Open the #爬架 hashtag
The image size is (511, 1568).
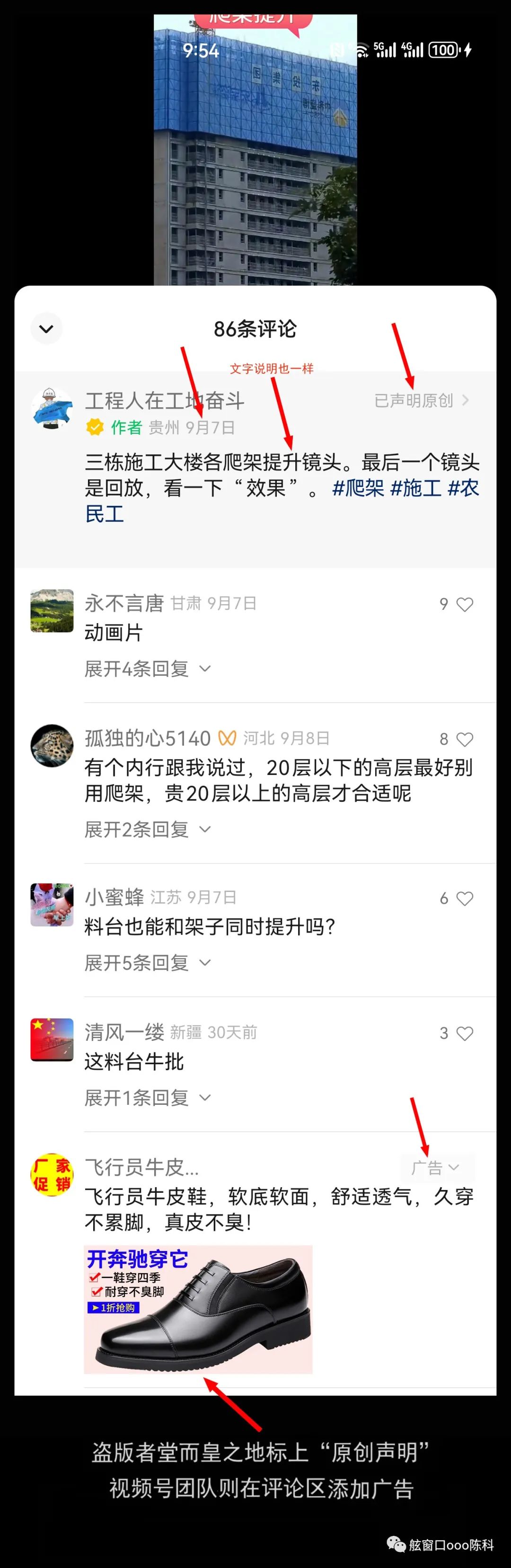(358, 488)
